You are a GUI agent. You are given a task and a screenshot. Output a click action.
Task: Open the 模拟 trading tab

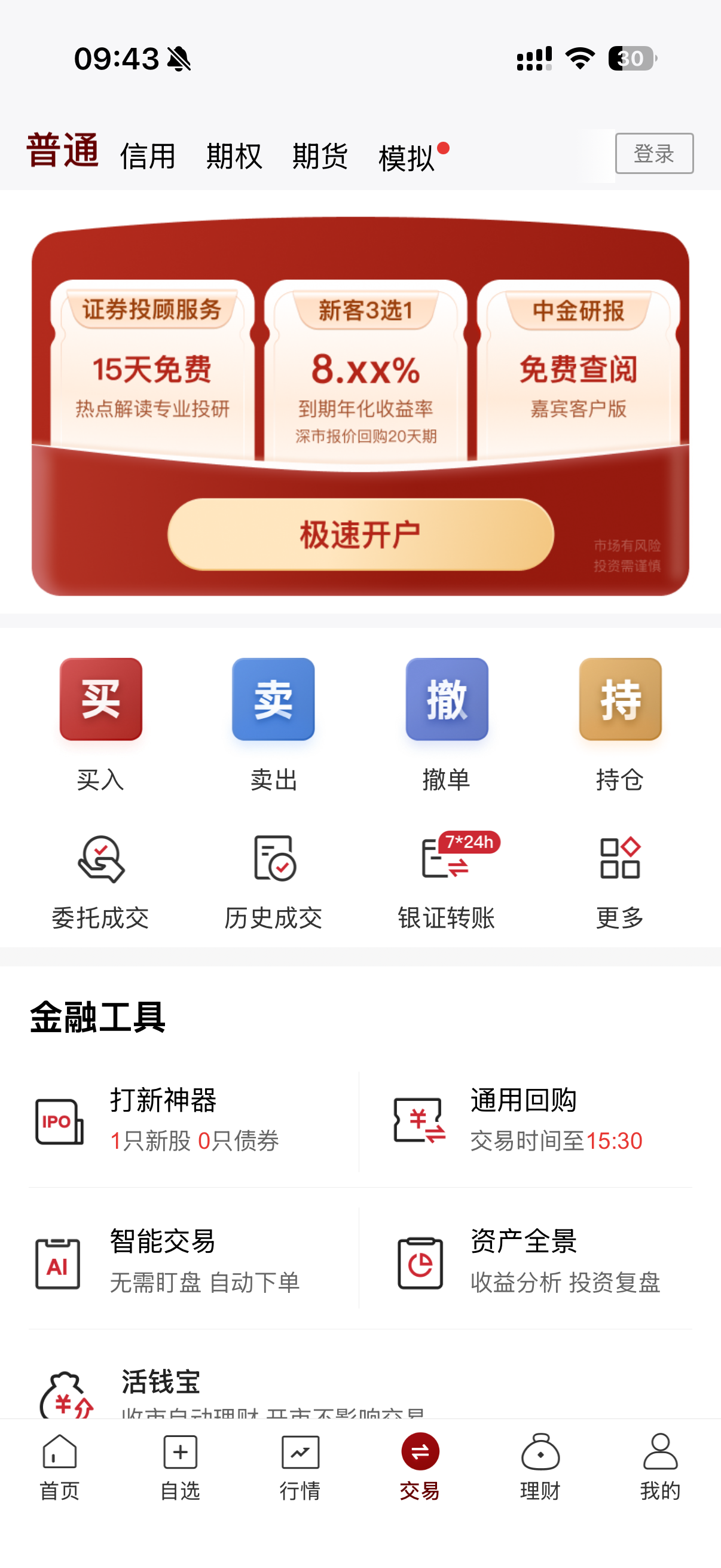(x=407, y=158)
